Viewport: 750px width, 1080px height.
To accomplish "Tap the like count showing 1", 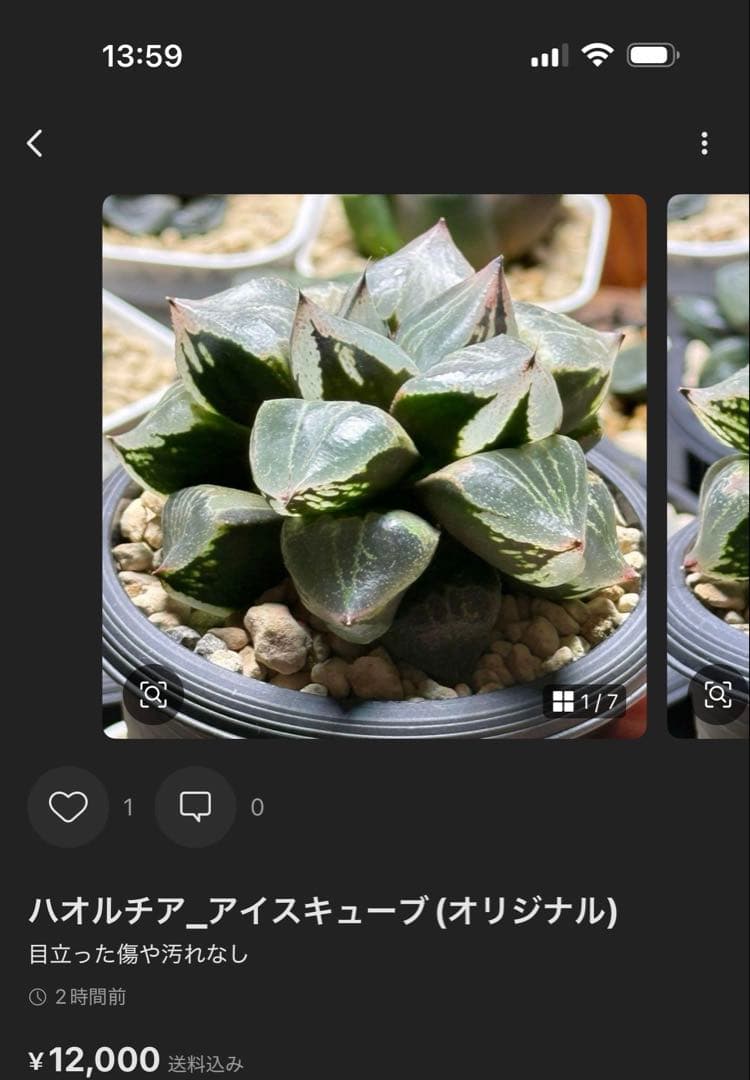I will tap(127, 807).
